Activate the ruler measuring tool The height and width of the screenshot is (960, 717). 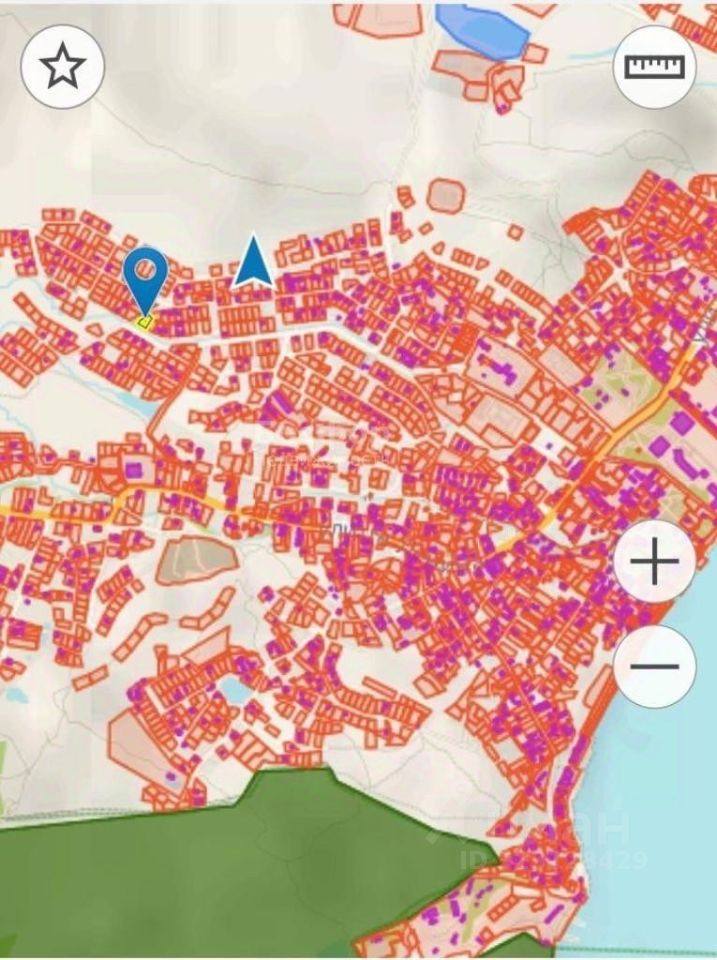point(654,67)
